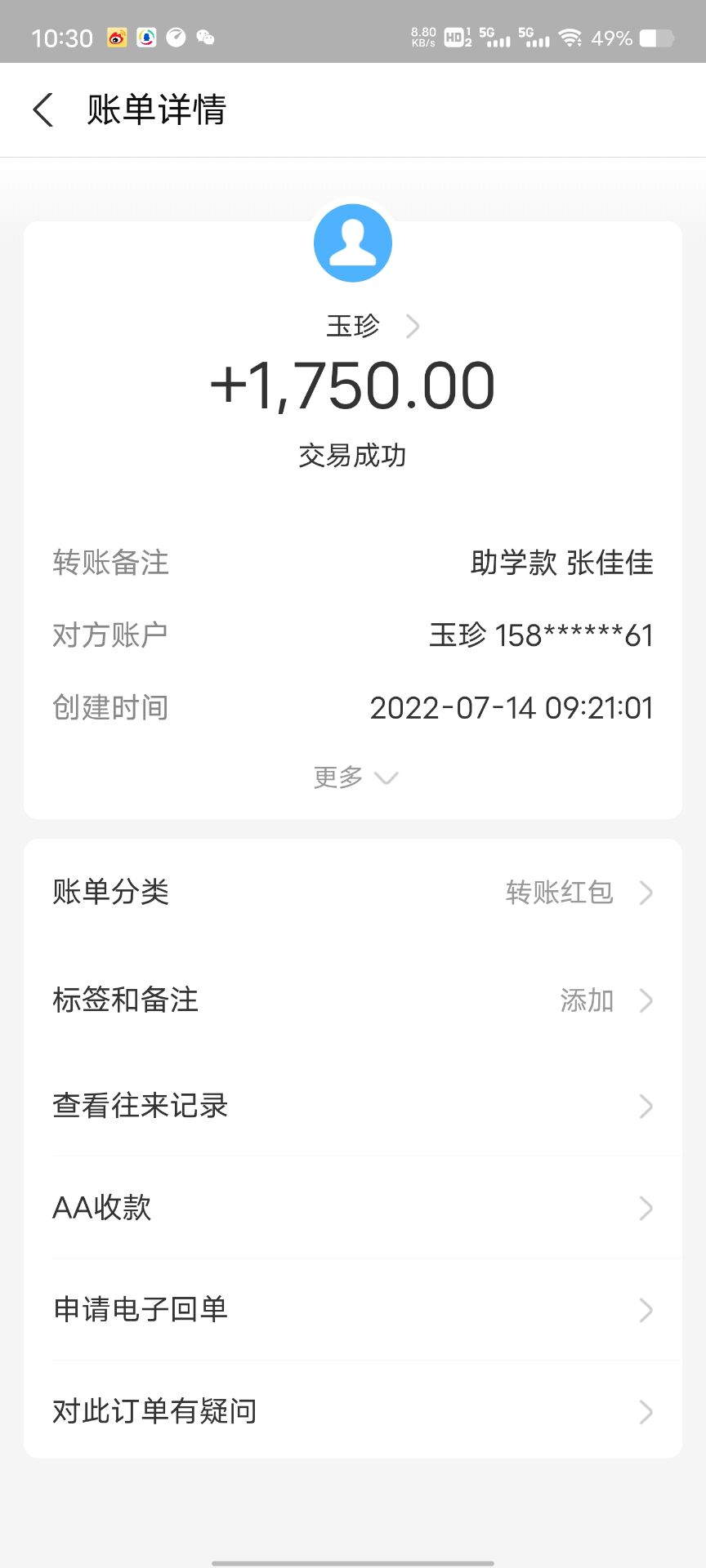Open the 对此订单有疑问 help entry
The height and width of the screenshot is (1568, 706).
(353, 1412)
